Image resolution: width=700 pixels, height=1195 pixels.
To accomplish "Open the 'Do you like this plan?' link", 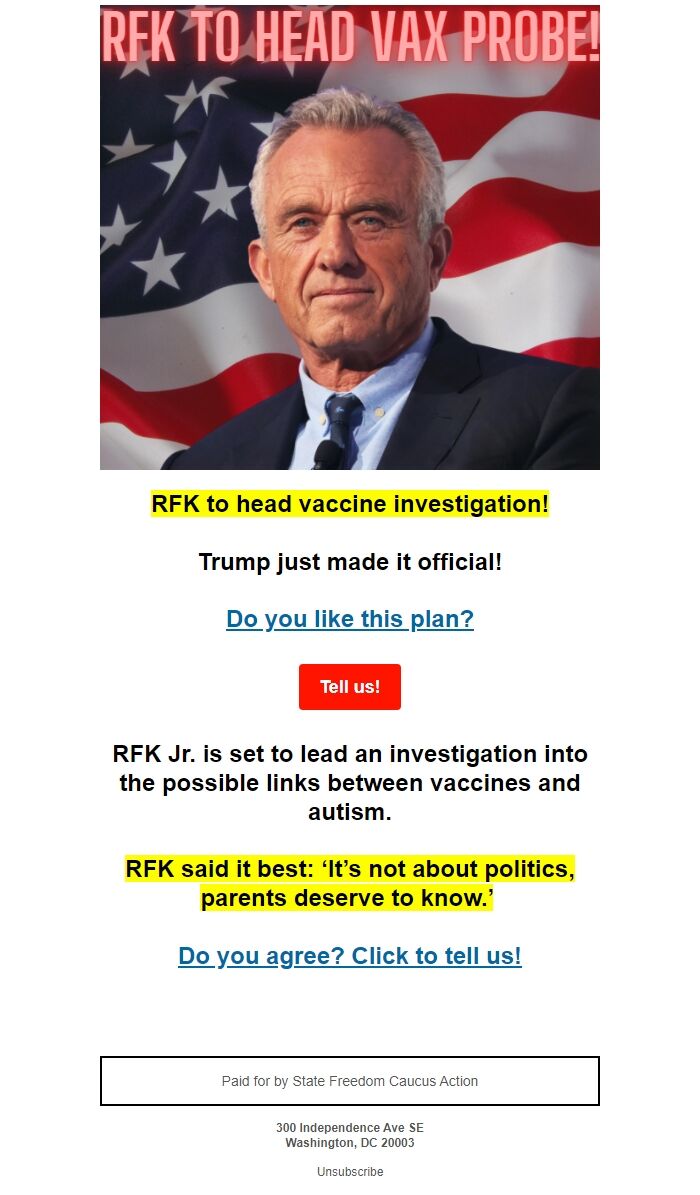I will 350,619.
